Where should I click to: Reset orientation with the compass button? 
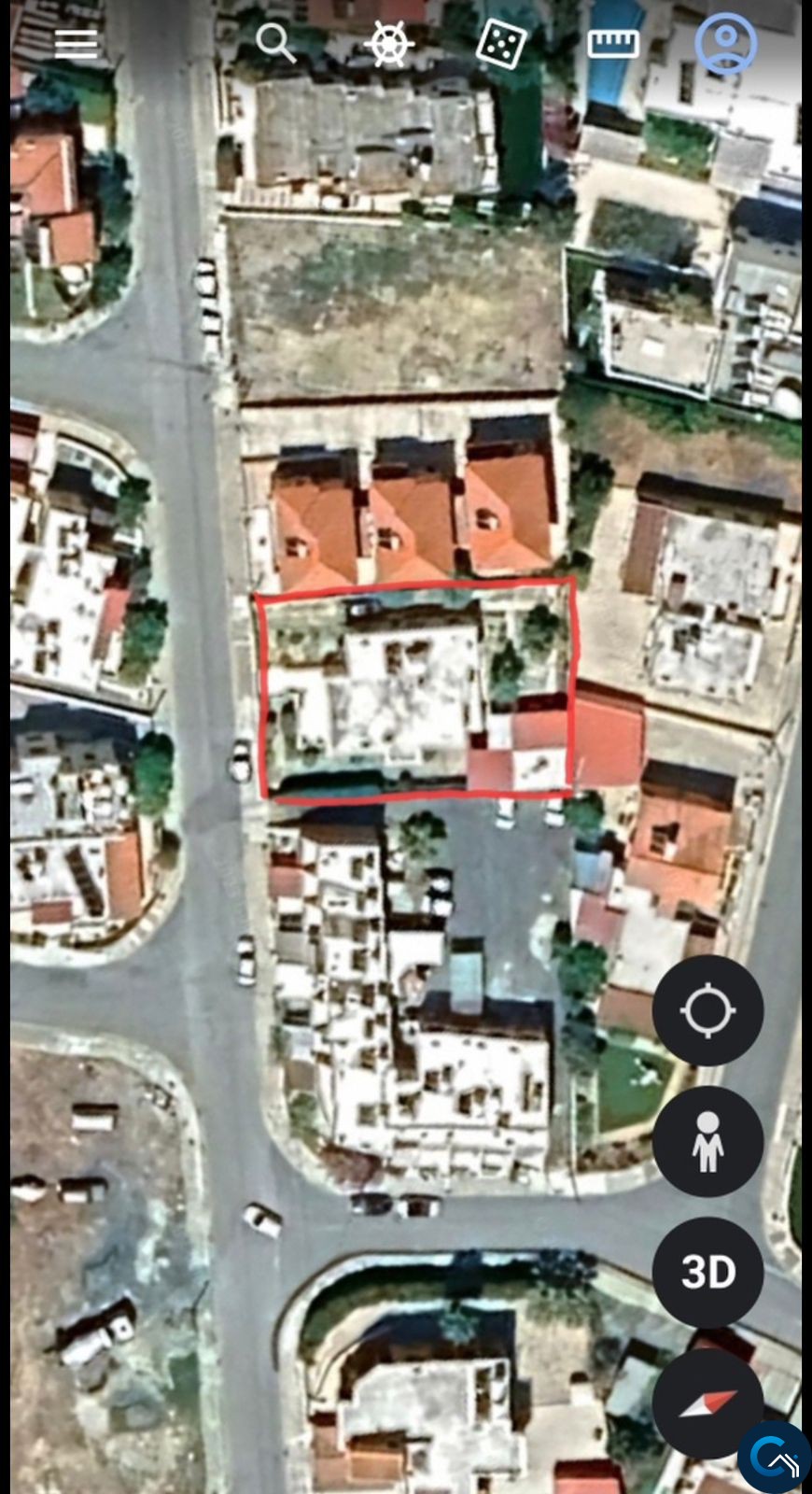[x=707, y=1402]
